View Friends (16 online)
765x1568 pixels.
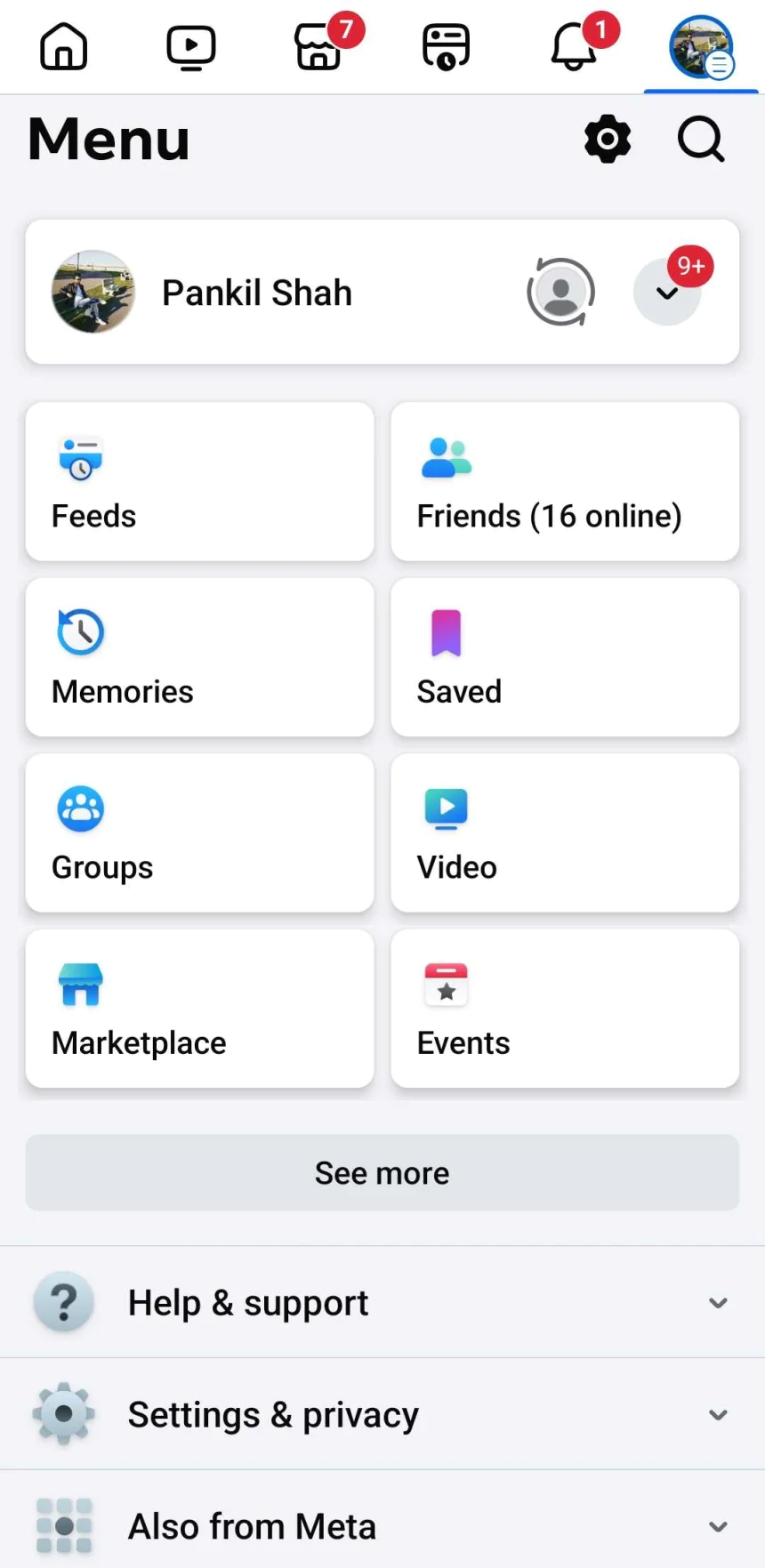pyautogui.click(x=565, y=481)
